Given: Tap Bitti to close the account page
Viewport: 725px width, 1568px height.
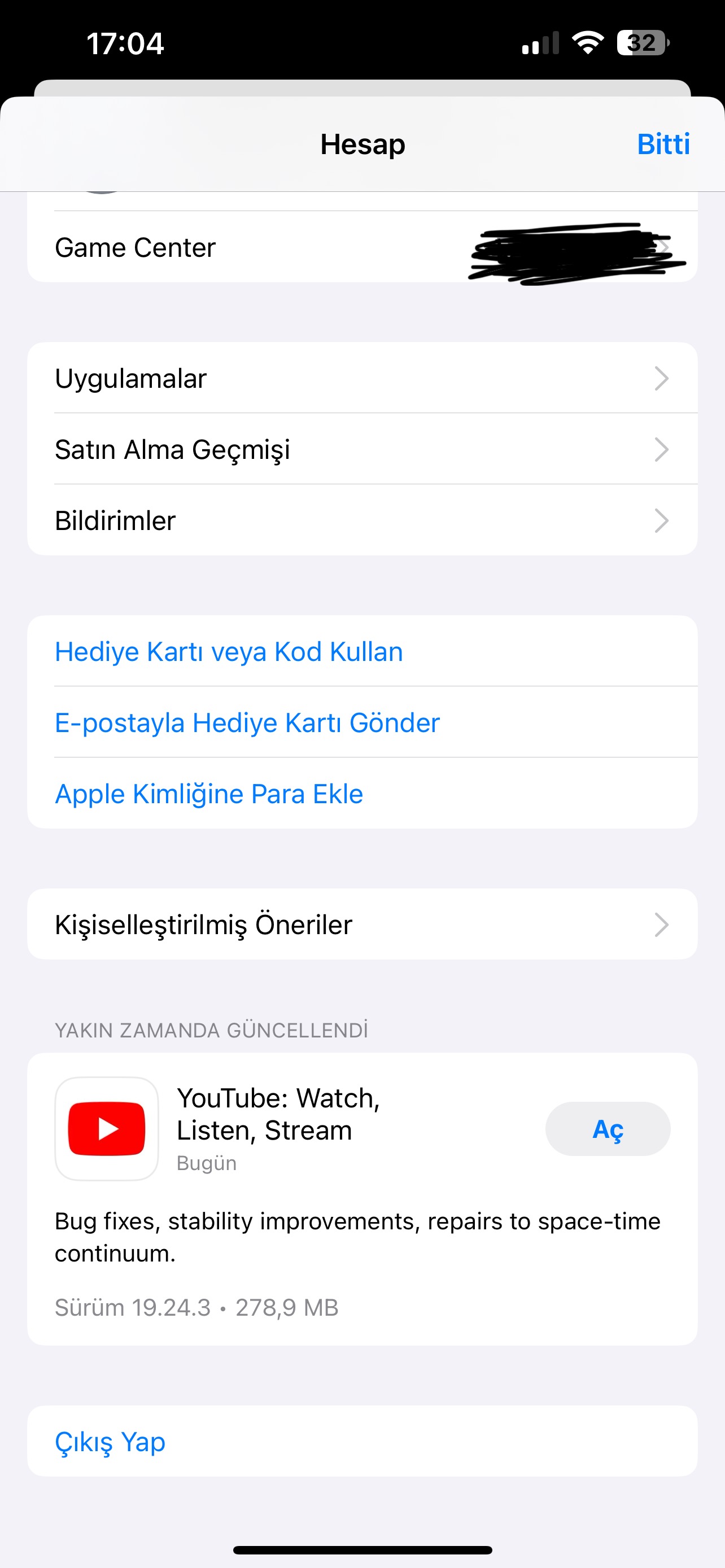Looking at the screenshot, I should (663, 144).
